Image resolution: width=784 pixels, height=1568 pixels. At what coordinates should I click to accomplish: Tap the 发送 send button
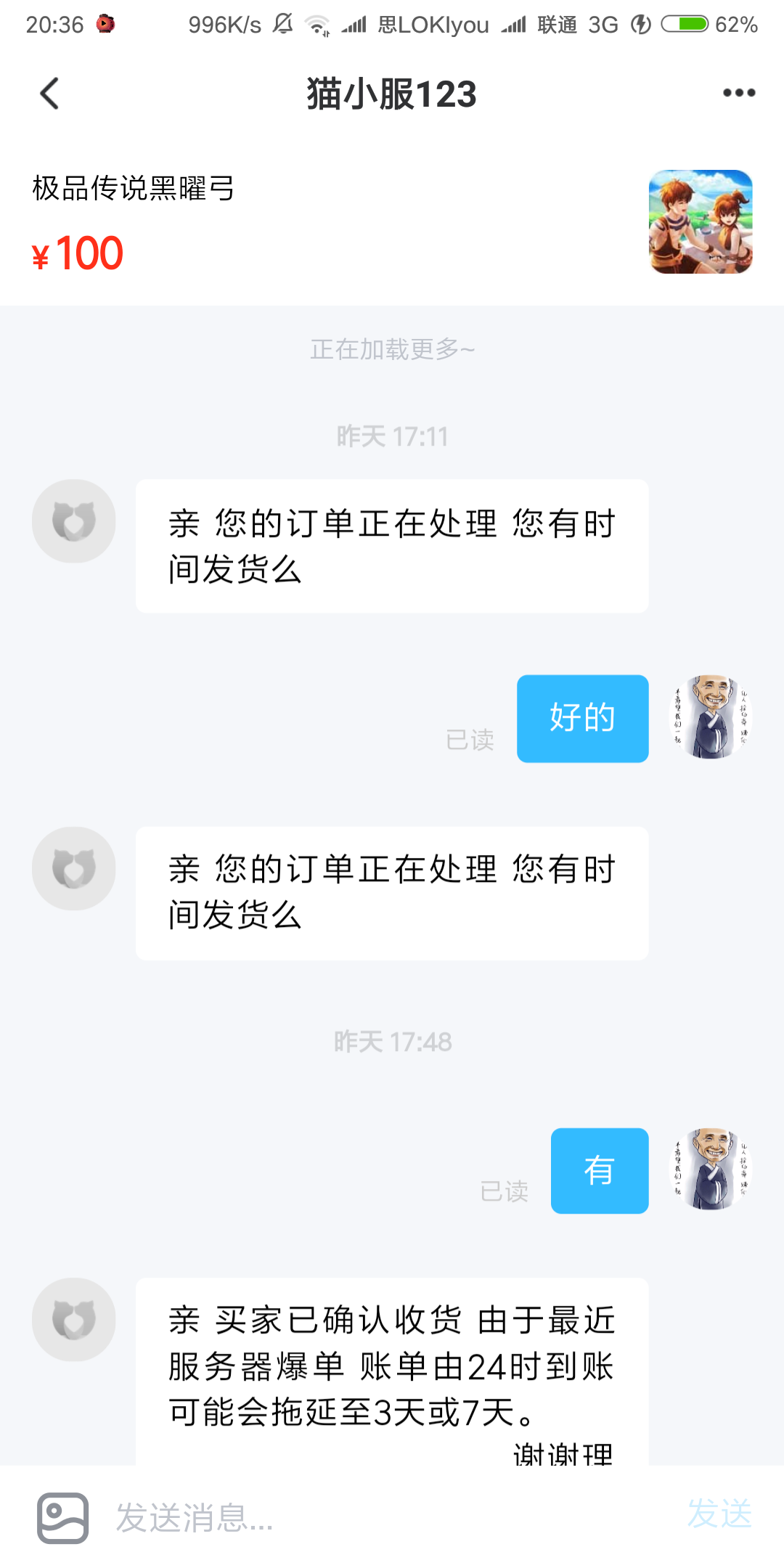[x=719, y=1514]
